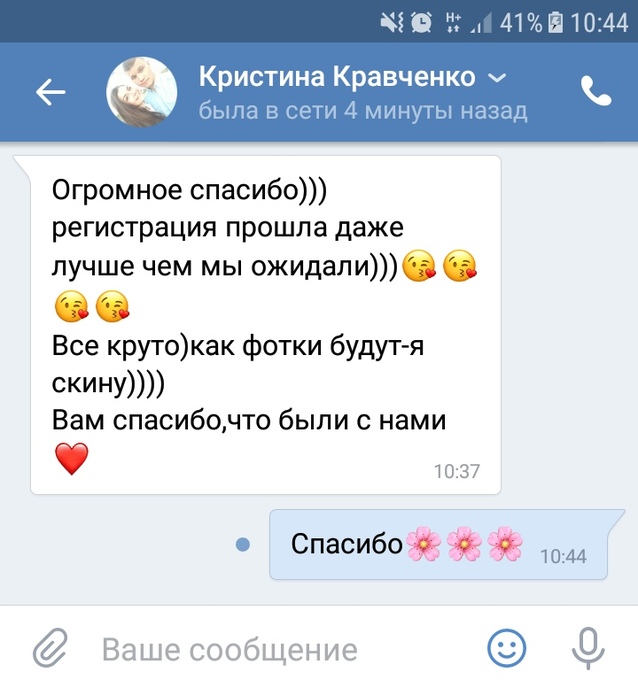Open Кристина Кравченко's profile photo

[142, 93]
